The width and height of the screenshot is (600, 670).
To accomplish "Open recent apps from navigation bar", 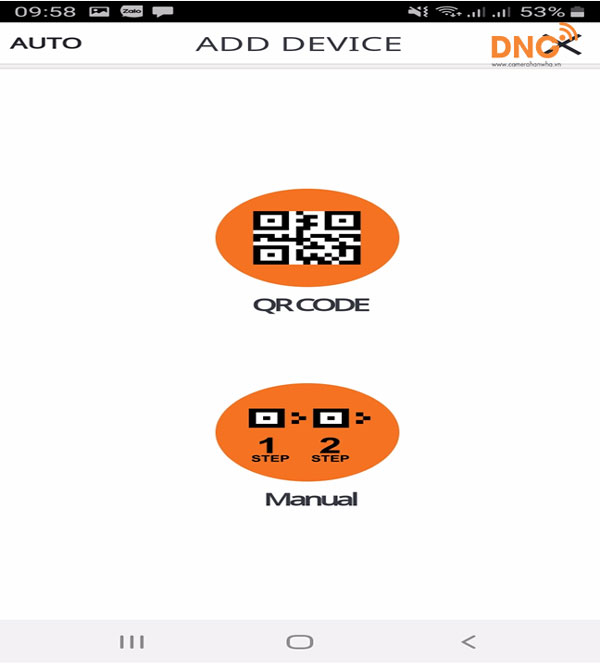I will [x=132, y=642].
